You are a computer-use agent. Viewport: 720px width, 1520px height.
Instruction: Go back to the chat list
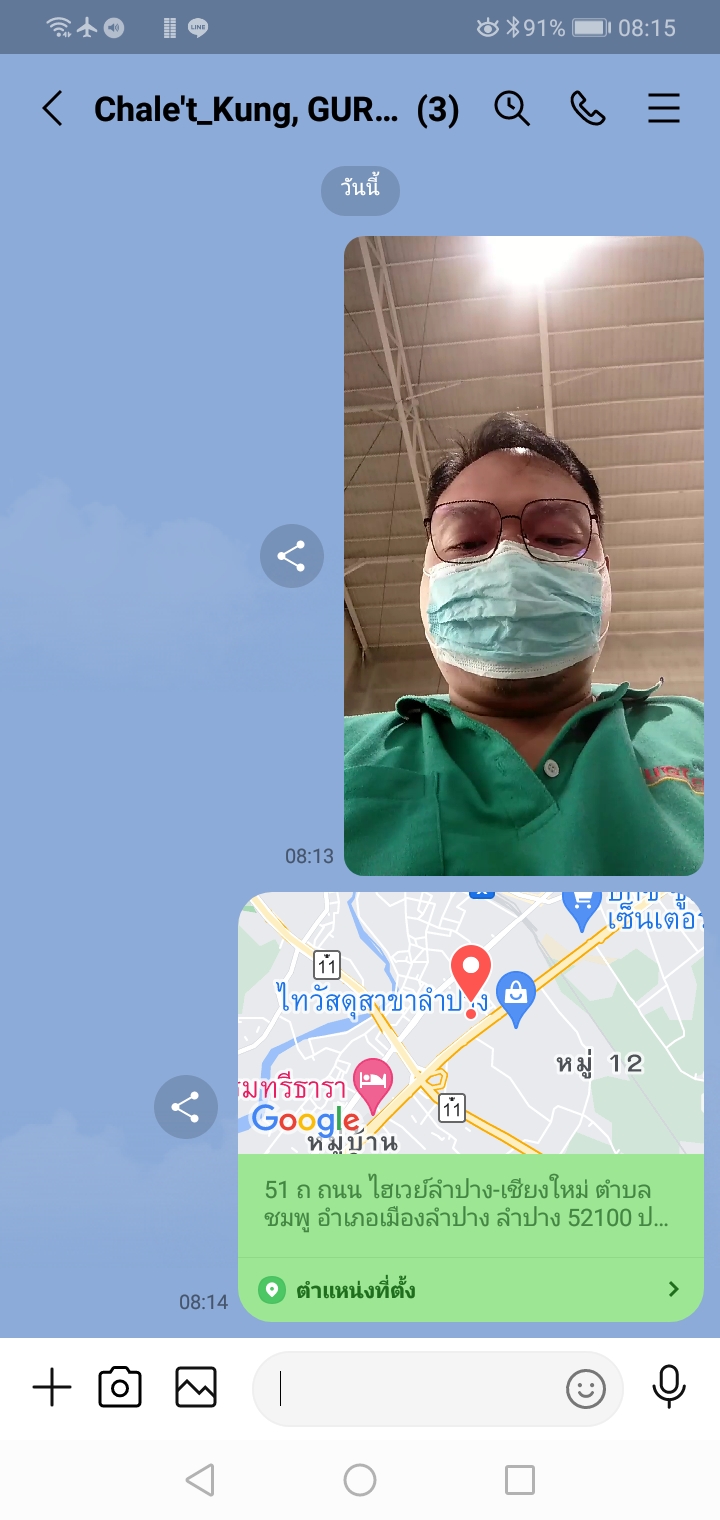tap(52, 108)
